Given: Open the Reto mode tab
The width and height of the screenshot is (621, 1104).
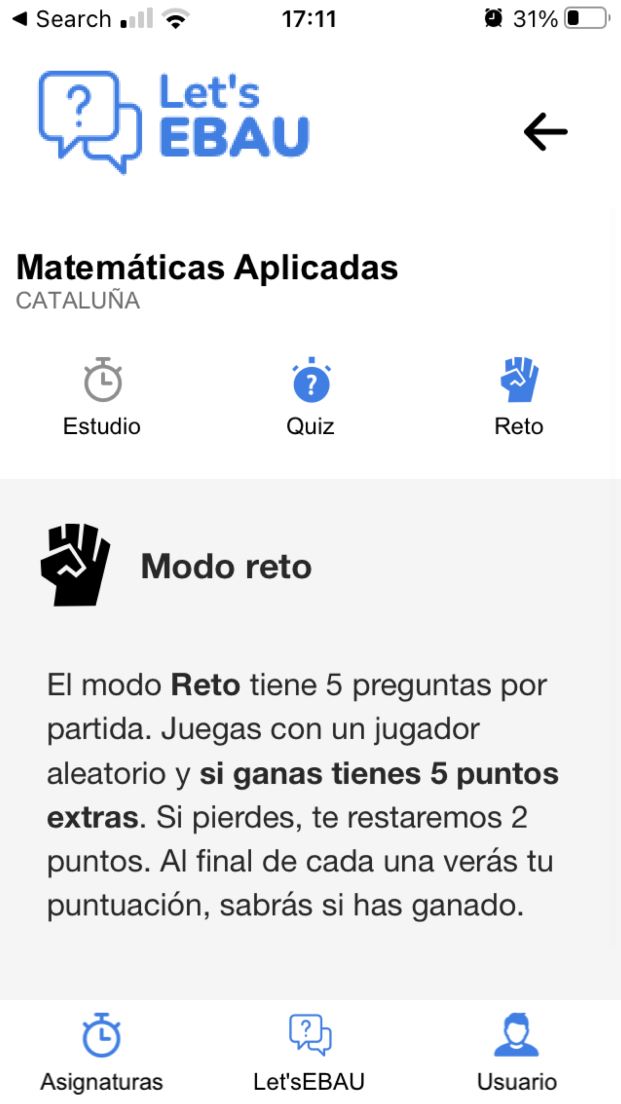Looking at the screenshot, I should 519,396.
